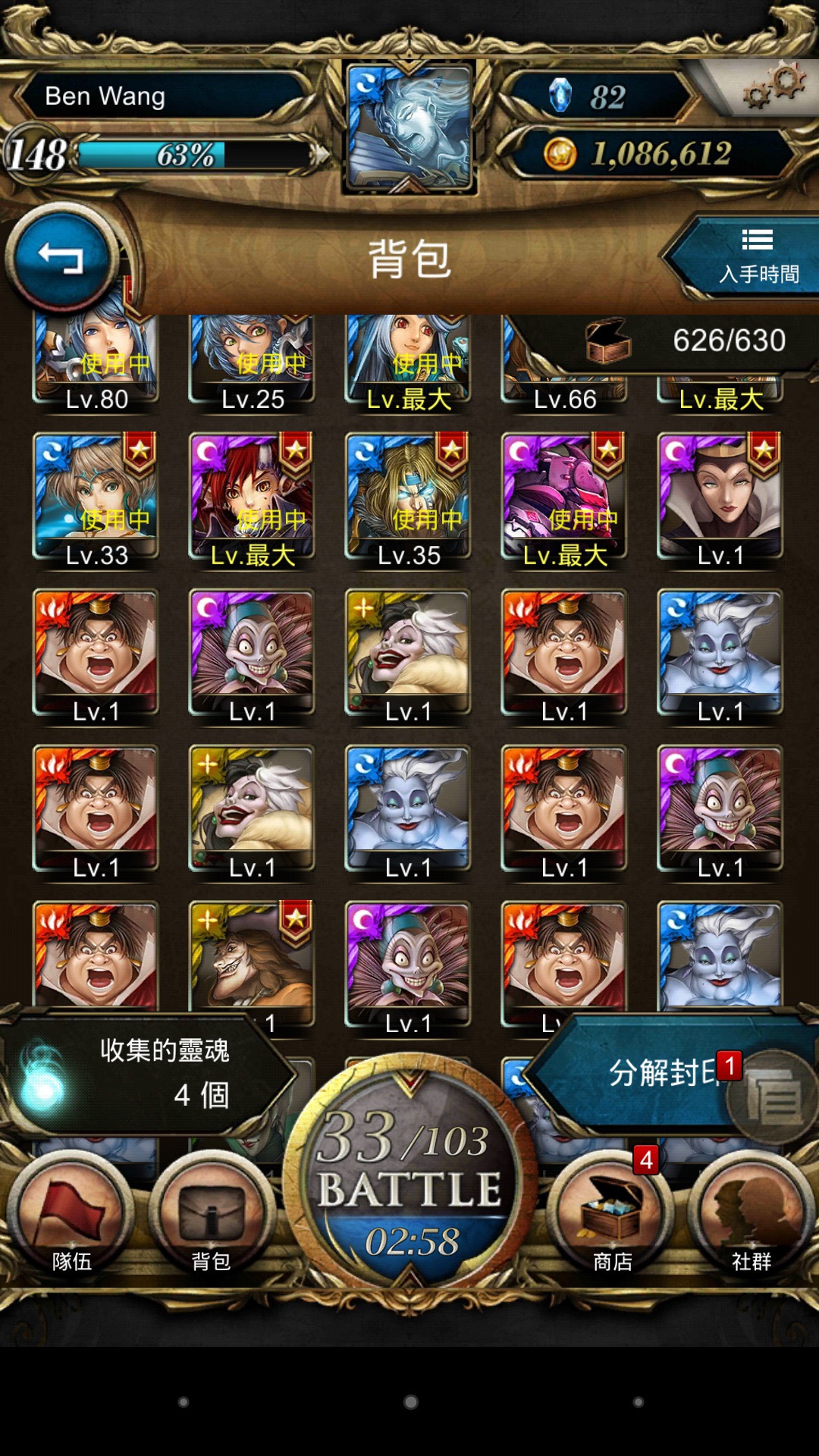This screenshot has height=1456, width=819.
Task: Tap the blue gem counter showing 82
Action: tap(599, 96)
